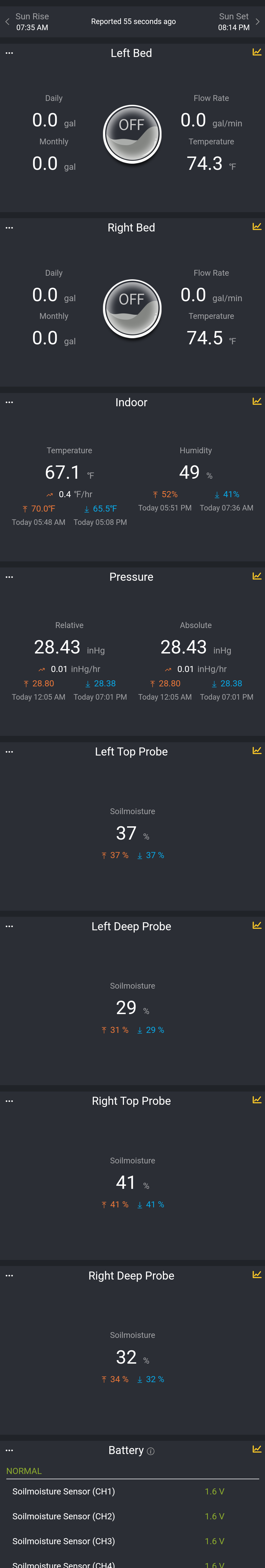Screen dimensions: 265x1568
Task: Open the Pressure options menu
Action: (9, 577)
